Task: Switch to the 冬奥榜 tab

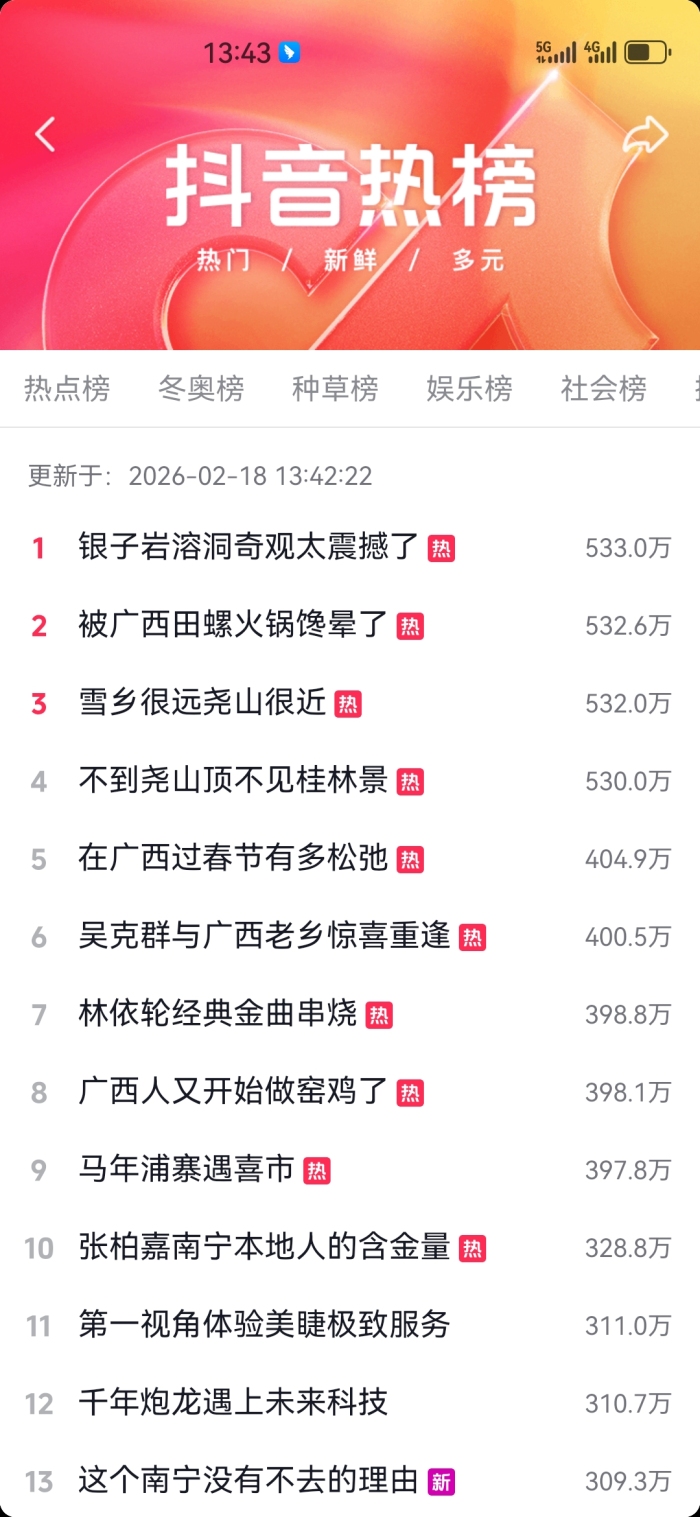Action: pos(201,388)
